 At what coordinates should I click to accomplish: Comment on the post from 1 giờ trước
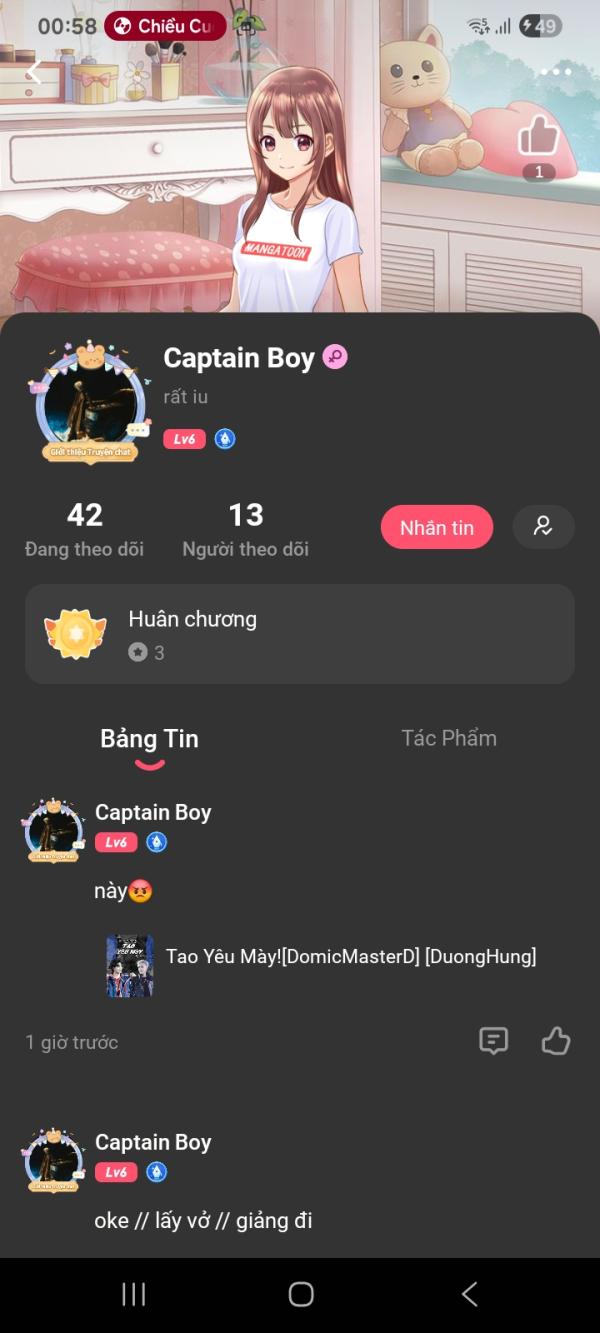[x=493, y=1041]
